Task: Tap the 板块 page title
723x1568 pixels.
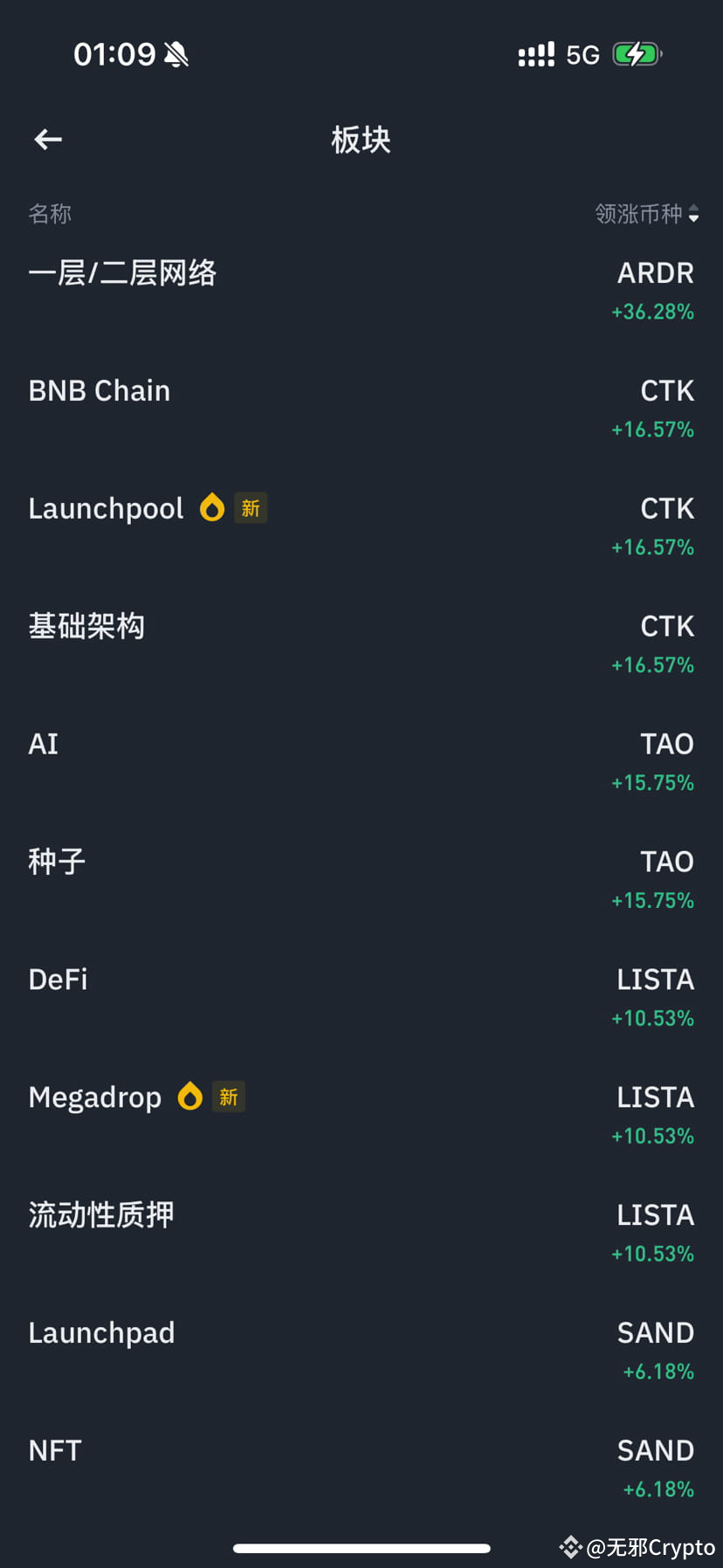Action: (361, 139)
